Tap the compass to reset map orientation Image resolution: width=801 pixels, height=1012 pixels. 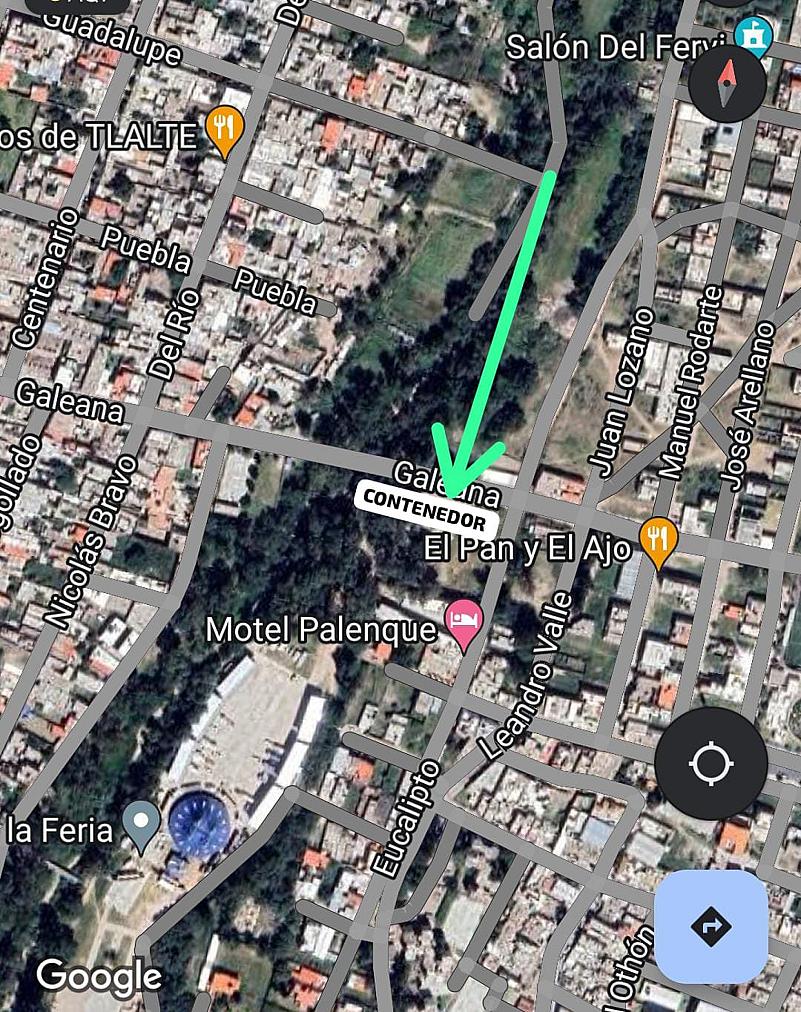pos(727,82)
